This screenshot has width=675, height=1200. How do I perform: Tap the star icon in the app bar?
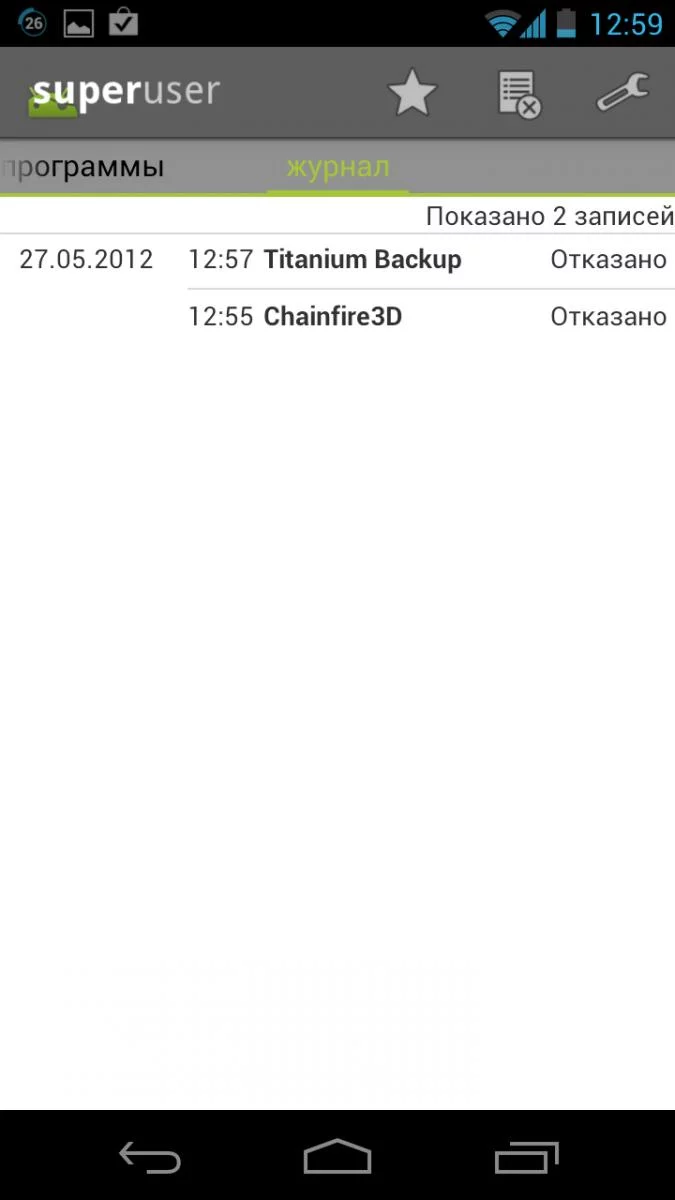pos(412,94)
